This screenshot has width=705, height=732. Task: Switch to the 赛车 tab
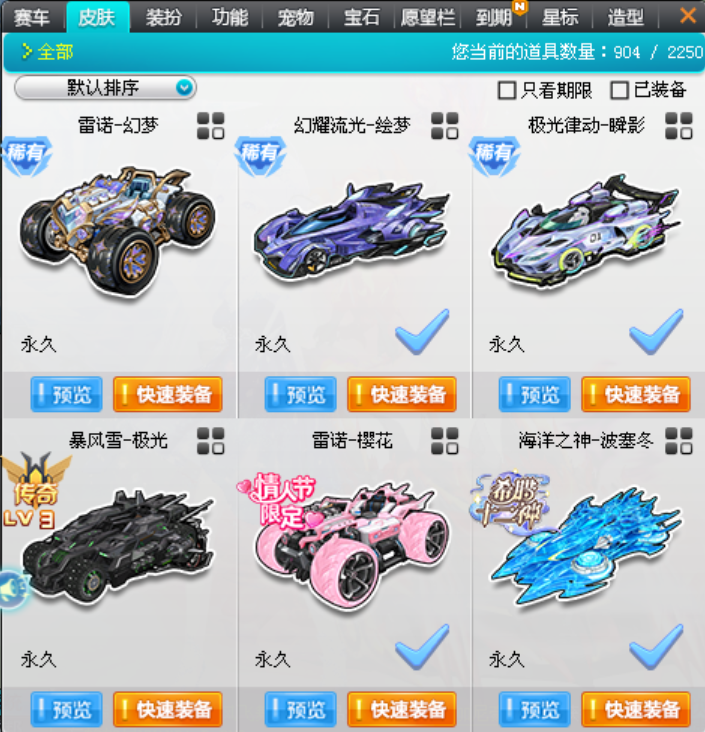(31, 16)
